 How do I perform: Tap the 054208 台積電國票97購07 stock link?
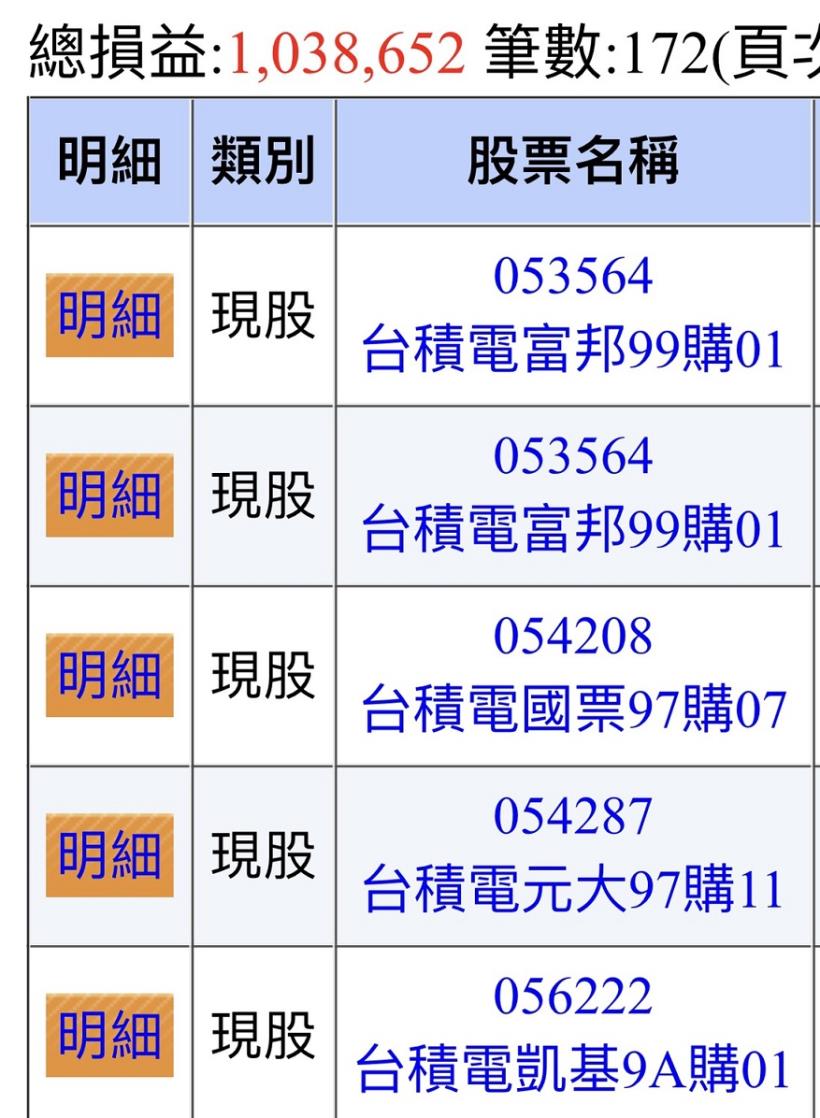point(573,676)
